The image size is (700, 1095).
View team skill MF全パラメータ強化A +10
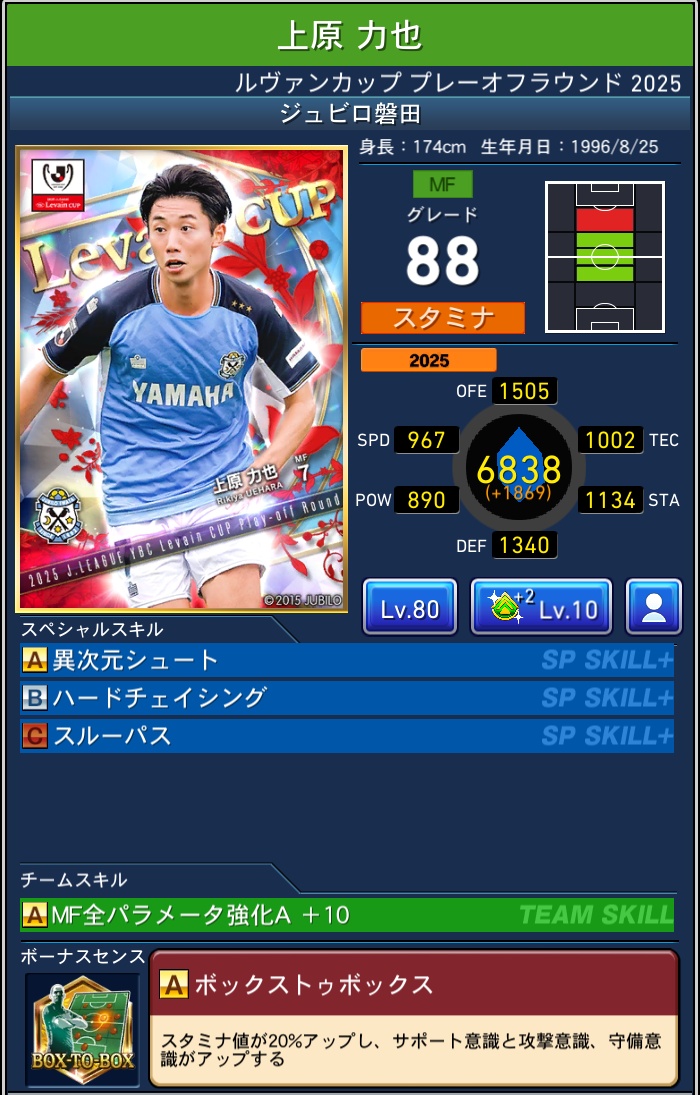346,914
